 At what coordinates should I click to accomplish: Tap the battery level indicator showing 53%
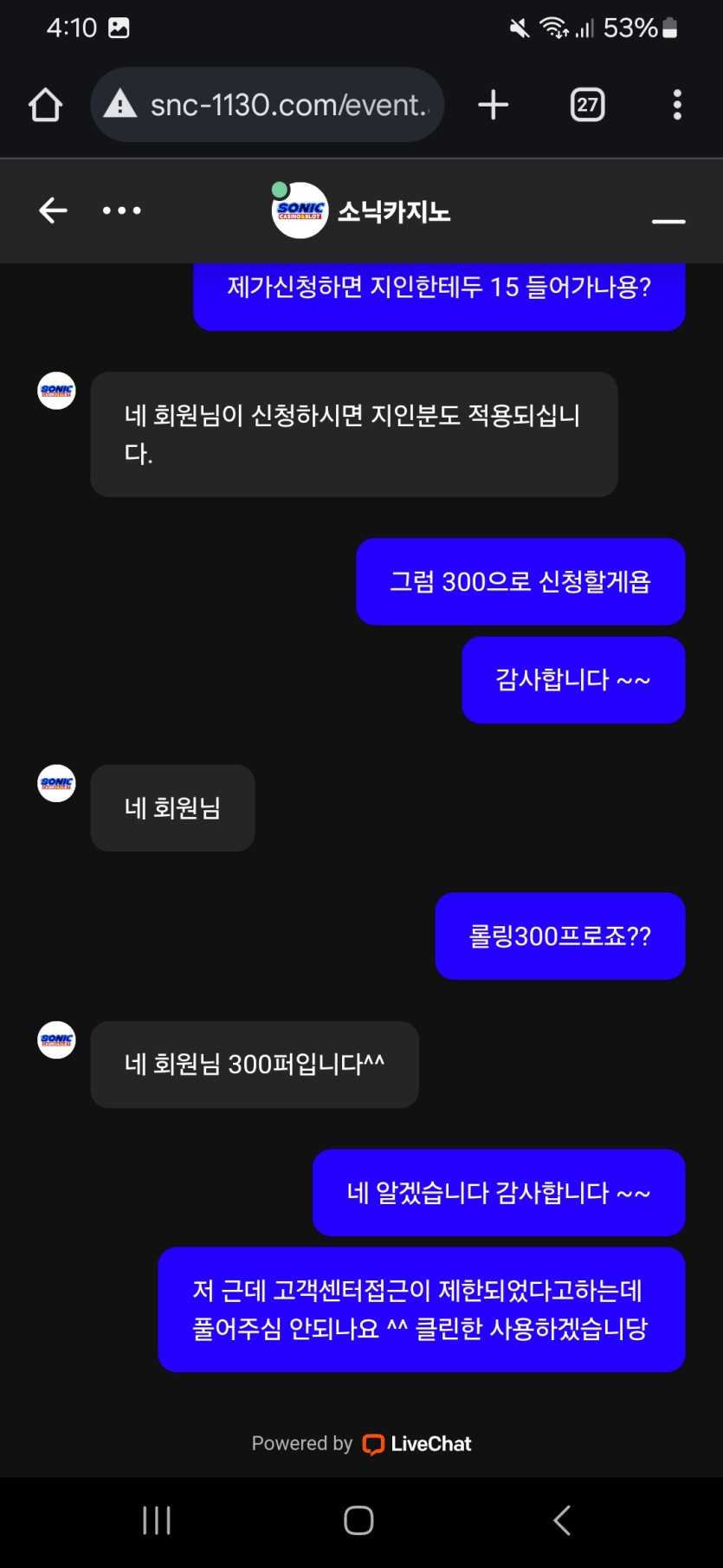668,27
